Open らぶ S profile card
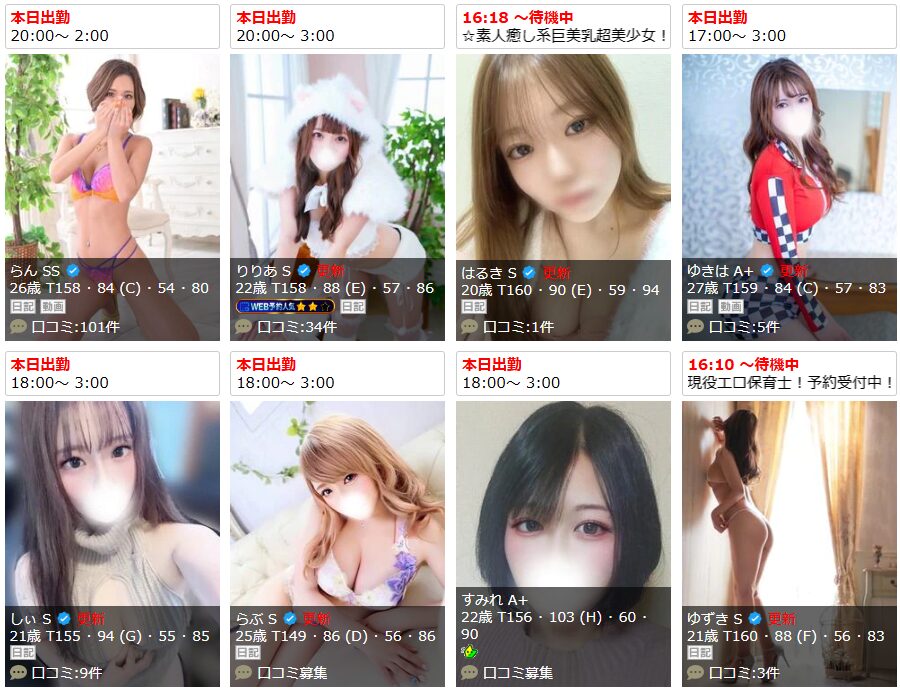The width and height of the screenshot is (900, 692). coord(337,505)
